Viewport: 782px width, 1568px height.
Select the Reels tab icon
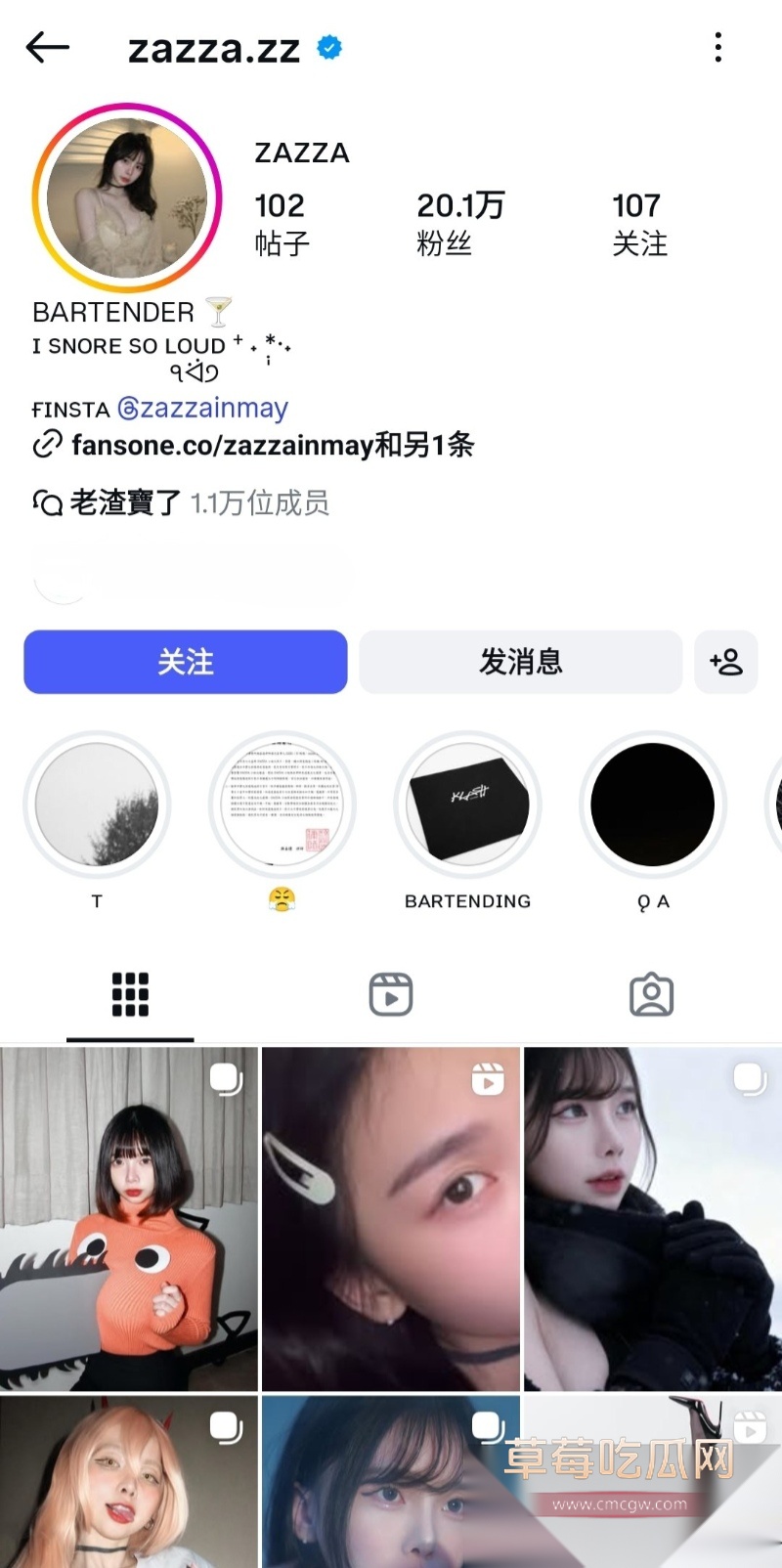coord(391,993)
